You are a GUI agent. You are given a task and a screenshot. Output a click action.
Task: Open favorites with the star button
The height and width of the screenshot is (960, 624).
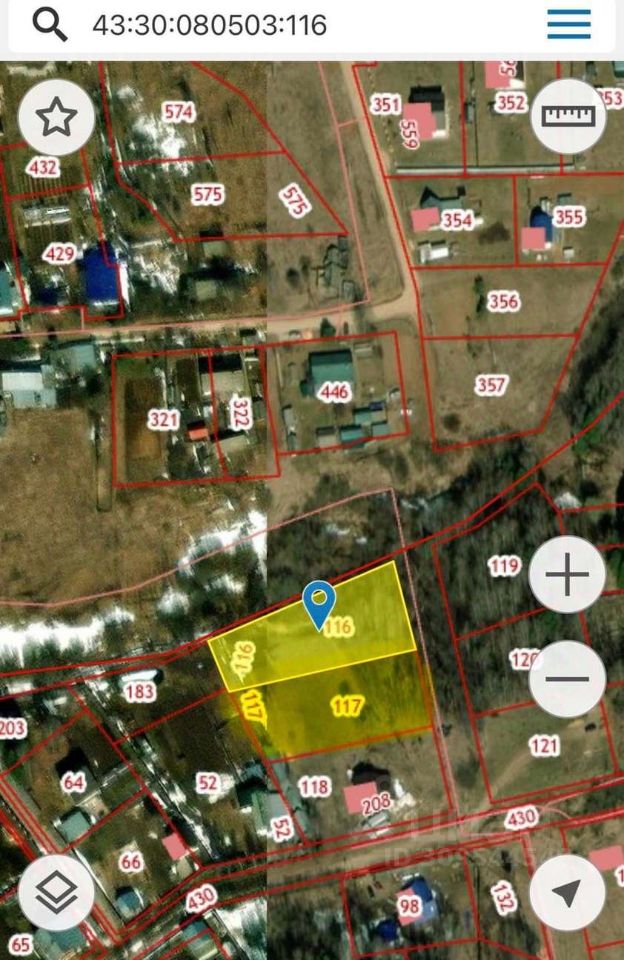coord(57,118)
